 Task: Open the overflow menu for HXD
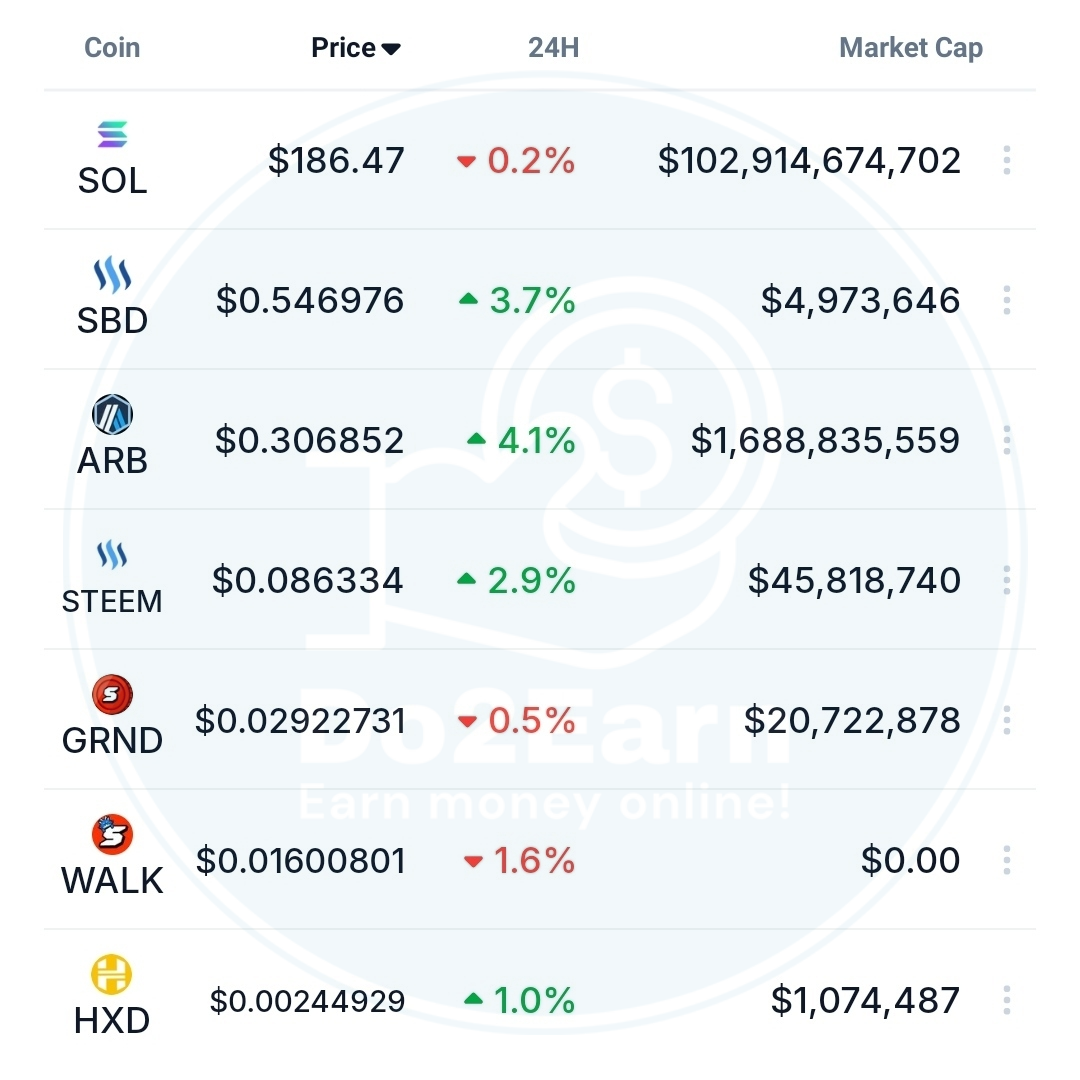[1007, 1000]
